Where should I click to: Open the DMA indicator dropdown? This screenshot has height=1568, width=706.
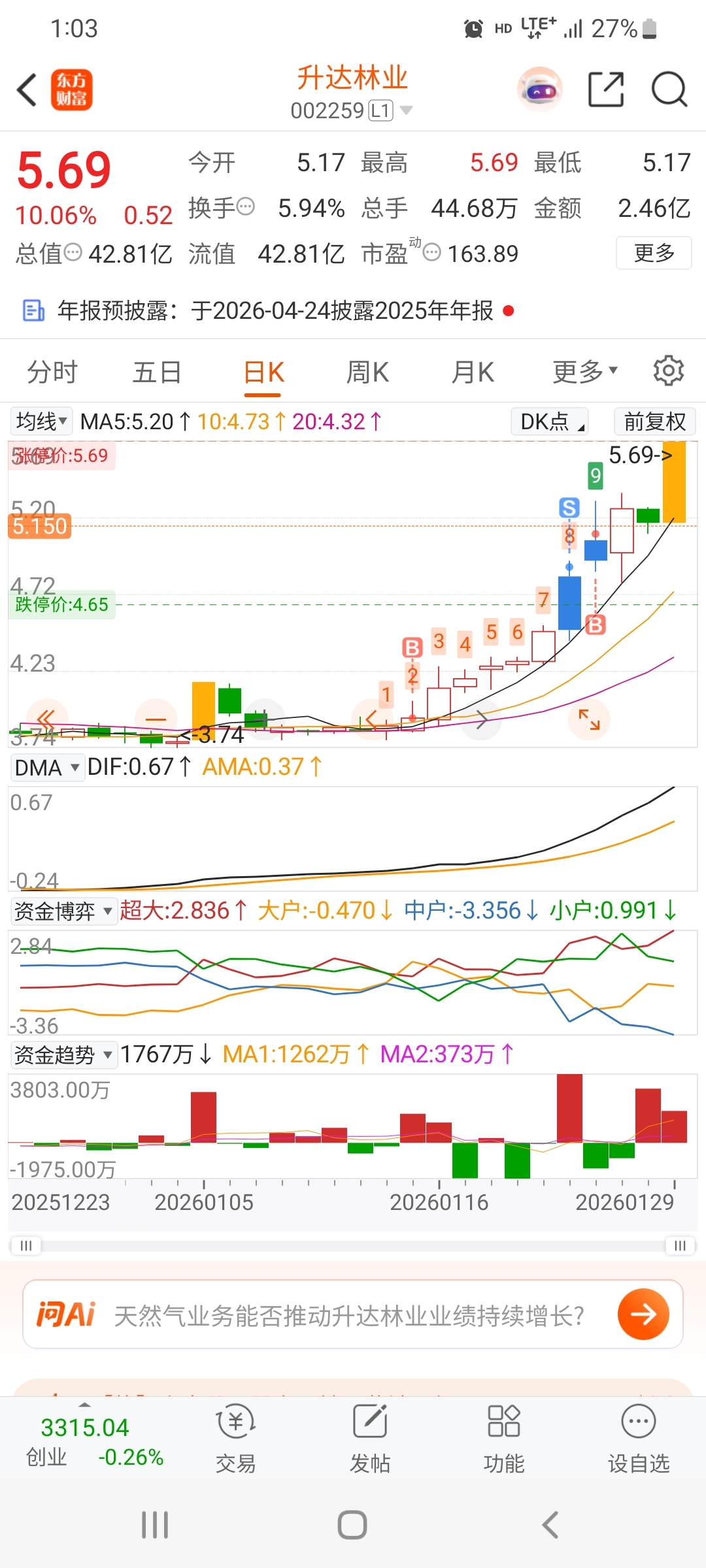coord(47,767)
